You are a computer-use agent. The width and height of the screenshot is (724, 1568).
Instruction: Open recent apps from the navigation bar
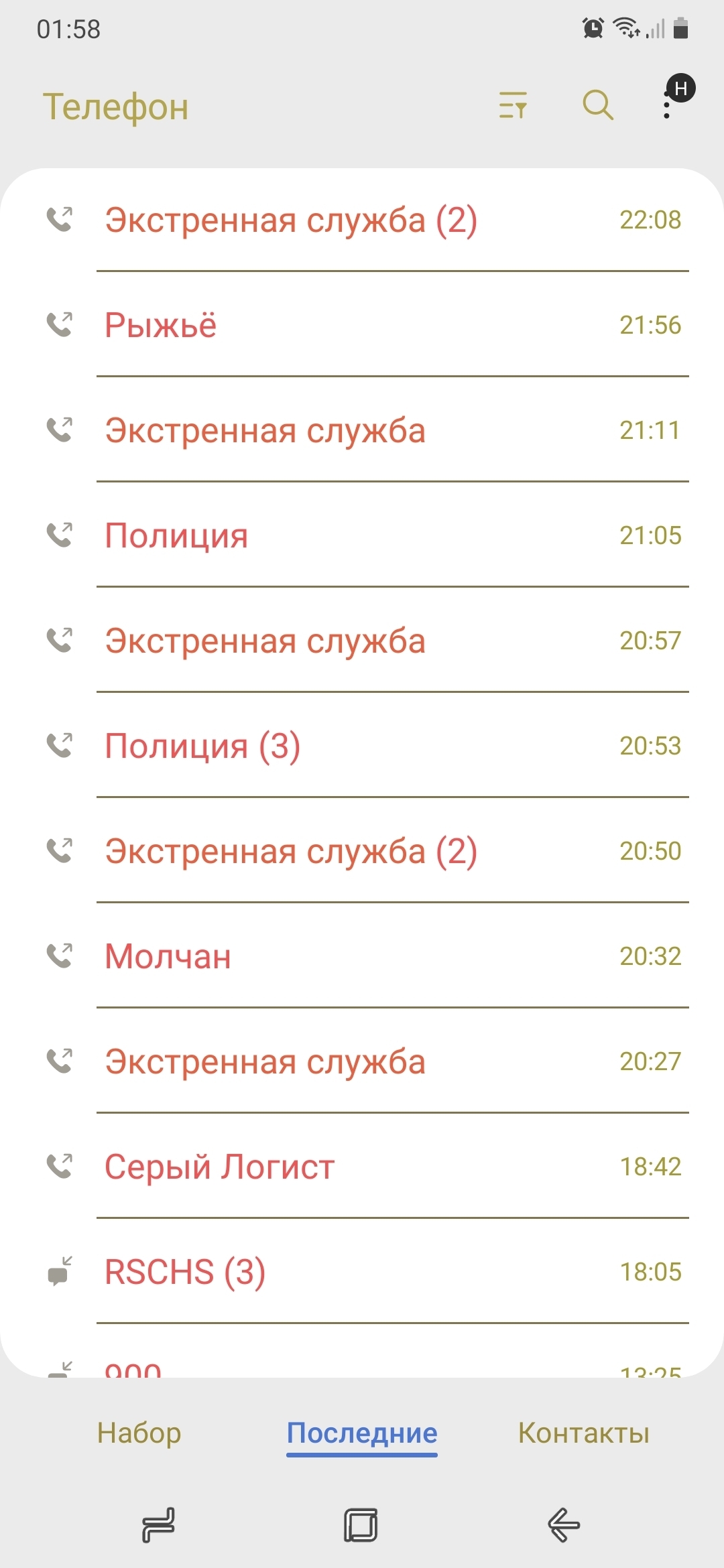click(x=159, y=1526)
